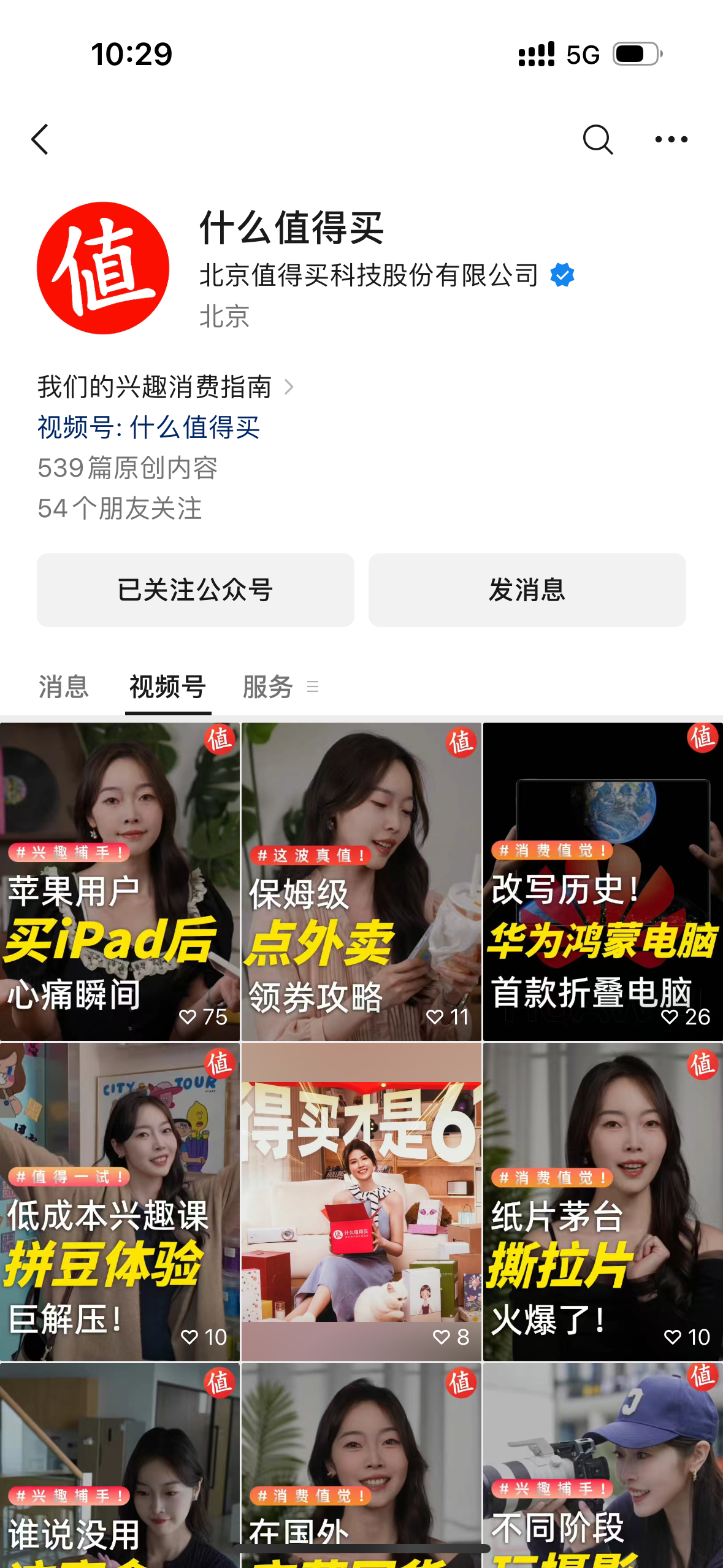Open the three-dot more options menu
This screenshot has height=1568, width=723.
pyautogui.click(x=671, y=139)
